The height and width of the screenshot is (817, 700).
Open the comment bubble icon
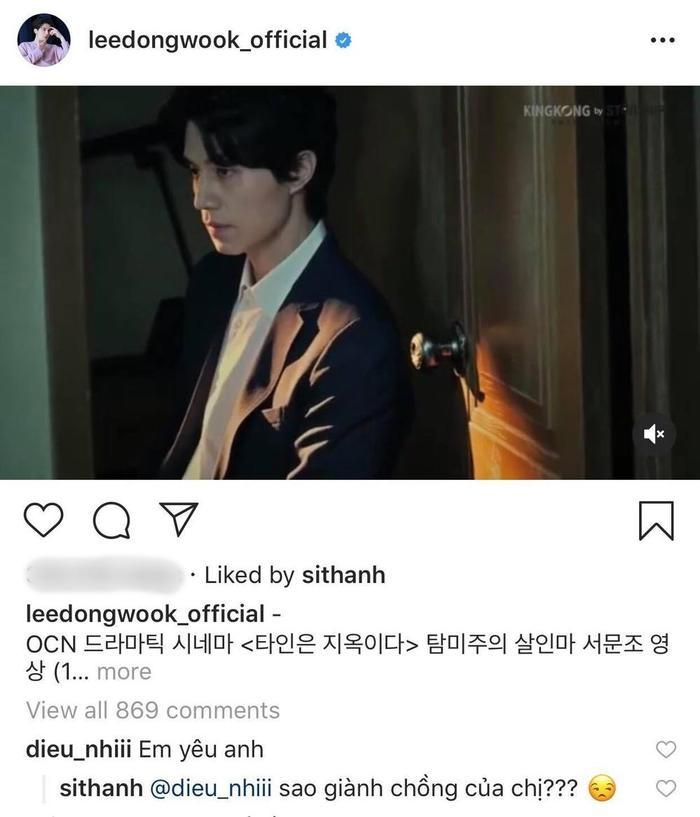pos(110,520)
